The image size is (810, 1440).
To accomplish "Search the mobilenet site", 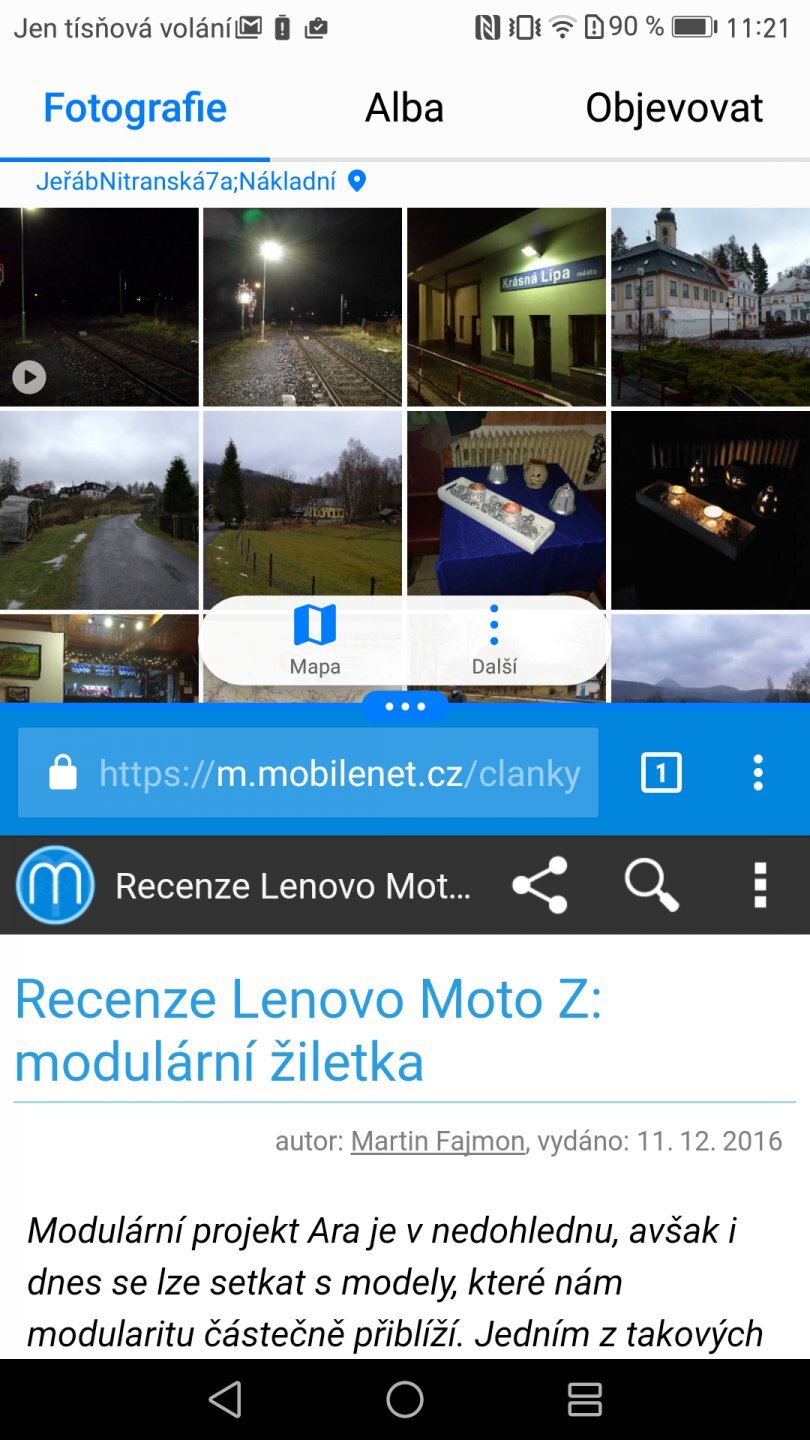I will (651, 885).
